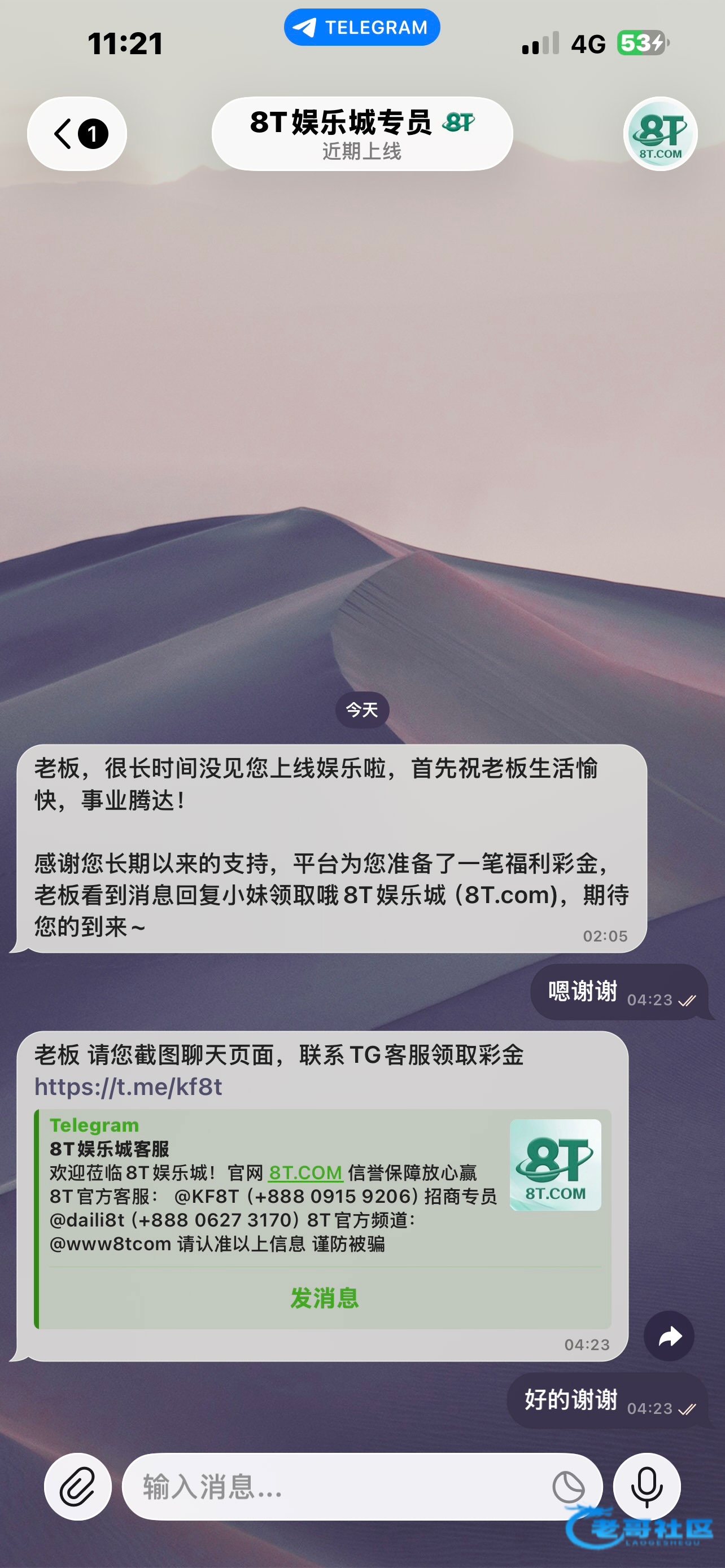Open 8T娱乐城专员 chat info header

coord(361,134)
